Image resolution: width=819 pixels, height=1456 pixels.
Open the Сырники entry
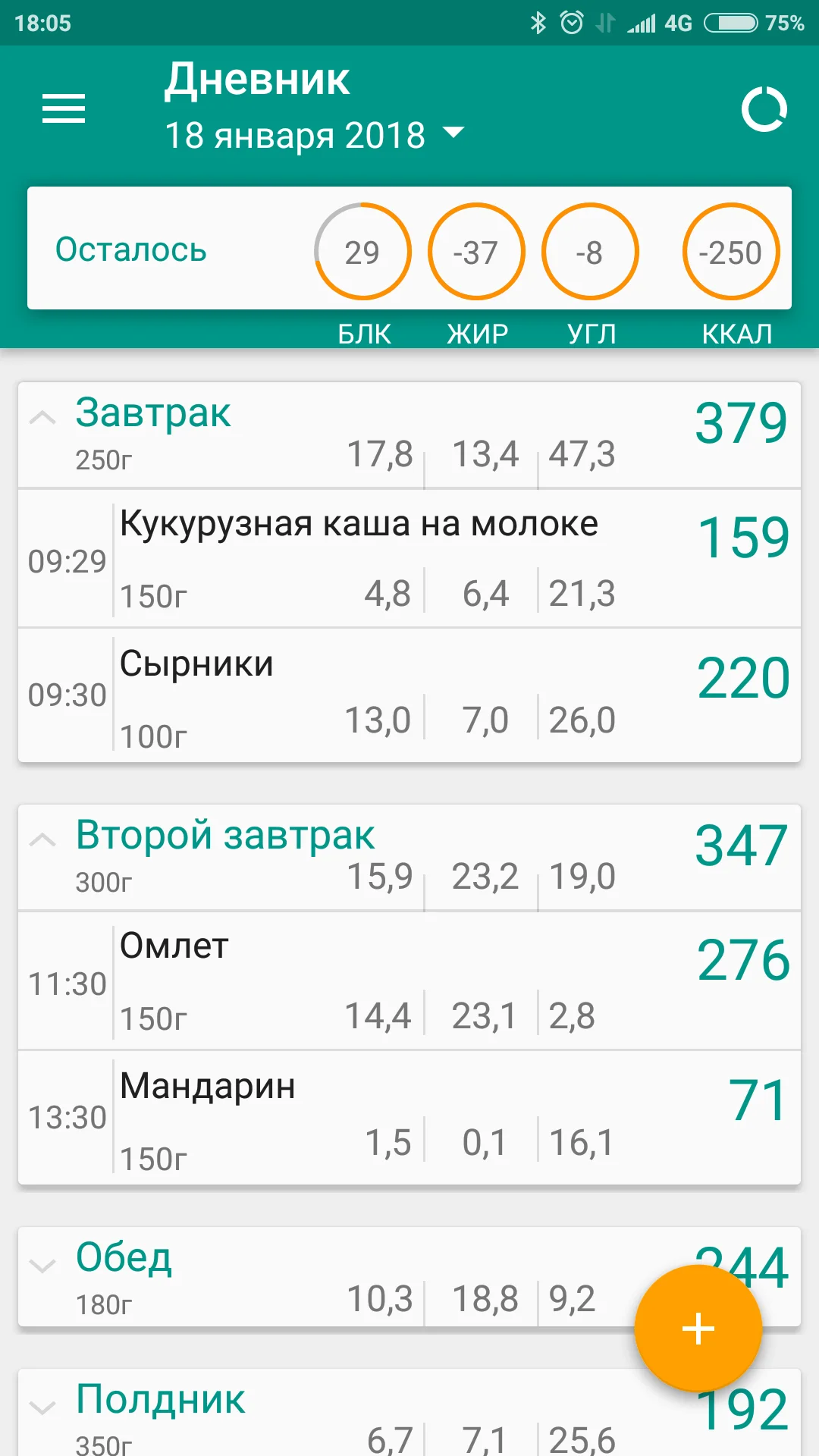409,695
